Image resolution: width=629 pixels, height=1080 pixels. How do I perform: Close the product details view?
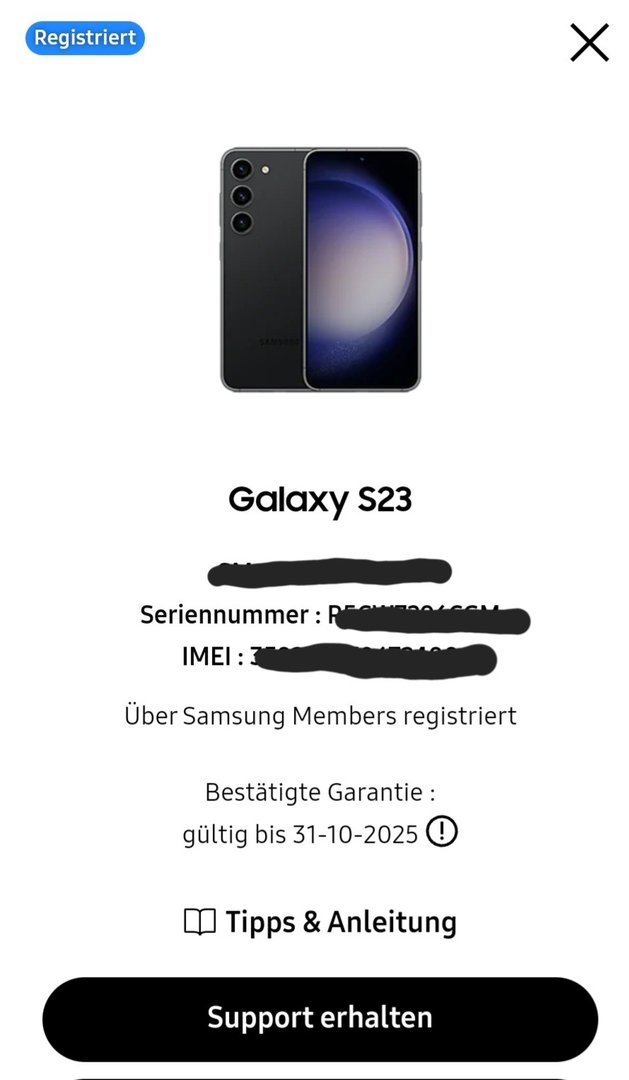589,42
